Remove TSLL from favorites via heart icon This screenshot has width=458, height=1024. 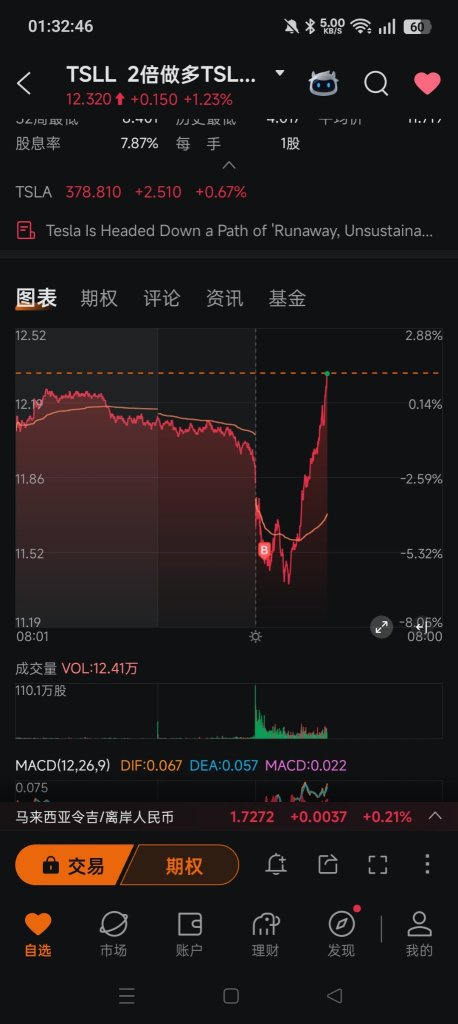point(427,84)
